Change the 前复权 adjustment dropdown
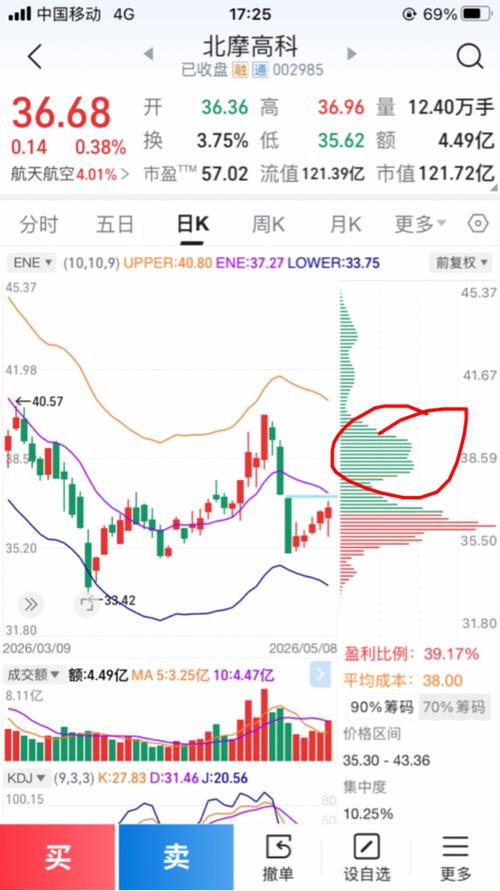Screen dimensions: 500x891 (x=461, y=263)
